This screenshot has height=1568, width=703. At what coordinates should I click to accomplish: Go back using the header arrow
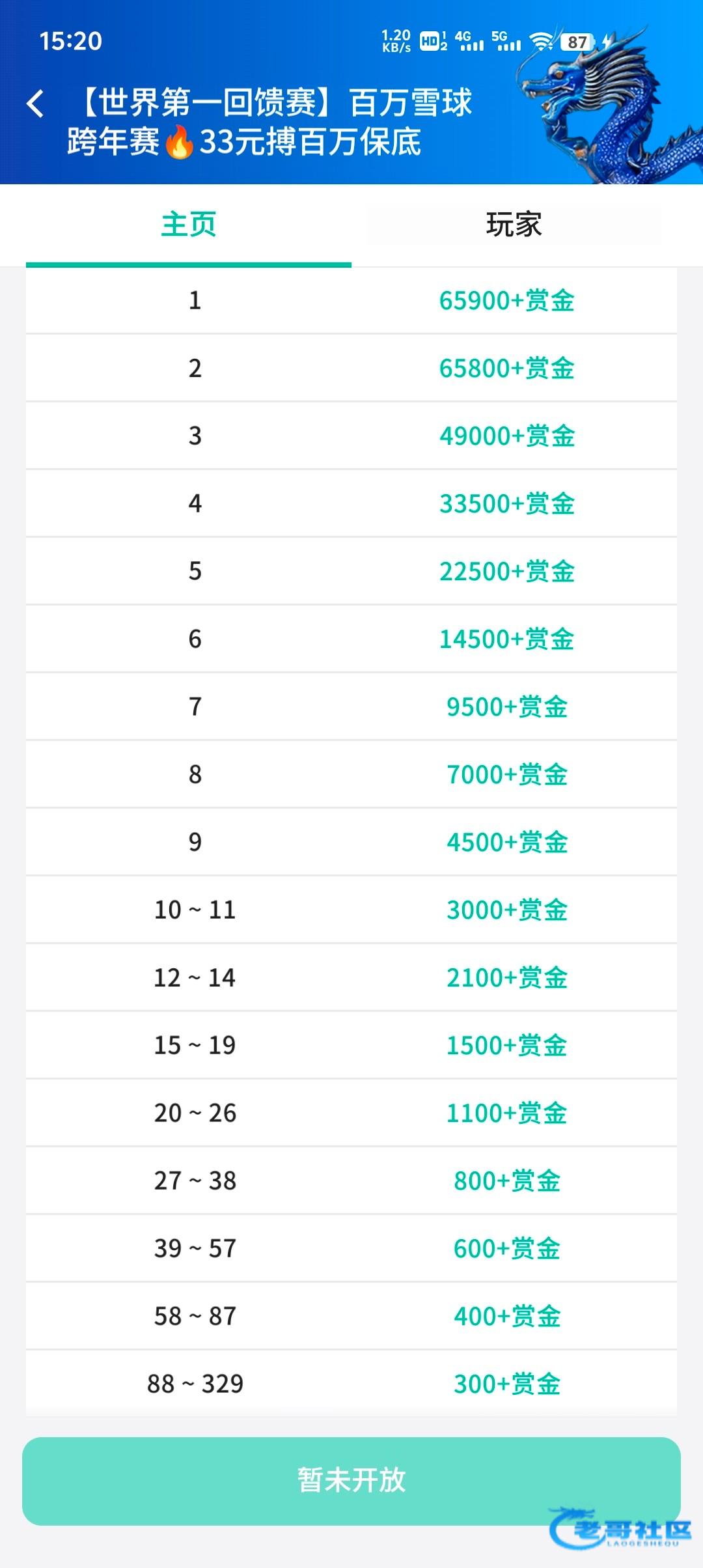click(x=36, y=104)
